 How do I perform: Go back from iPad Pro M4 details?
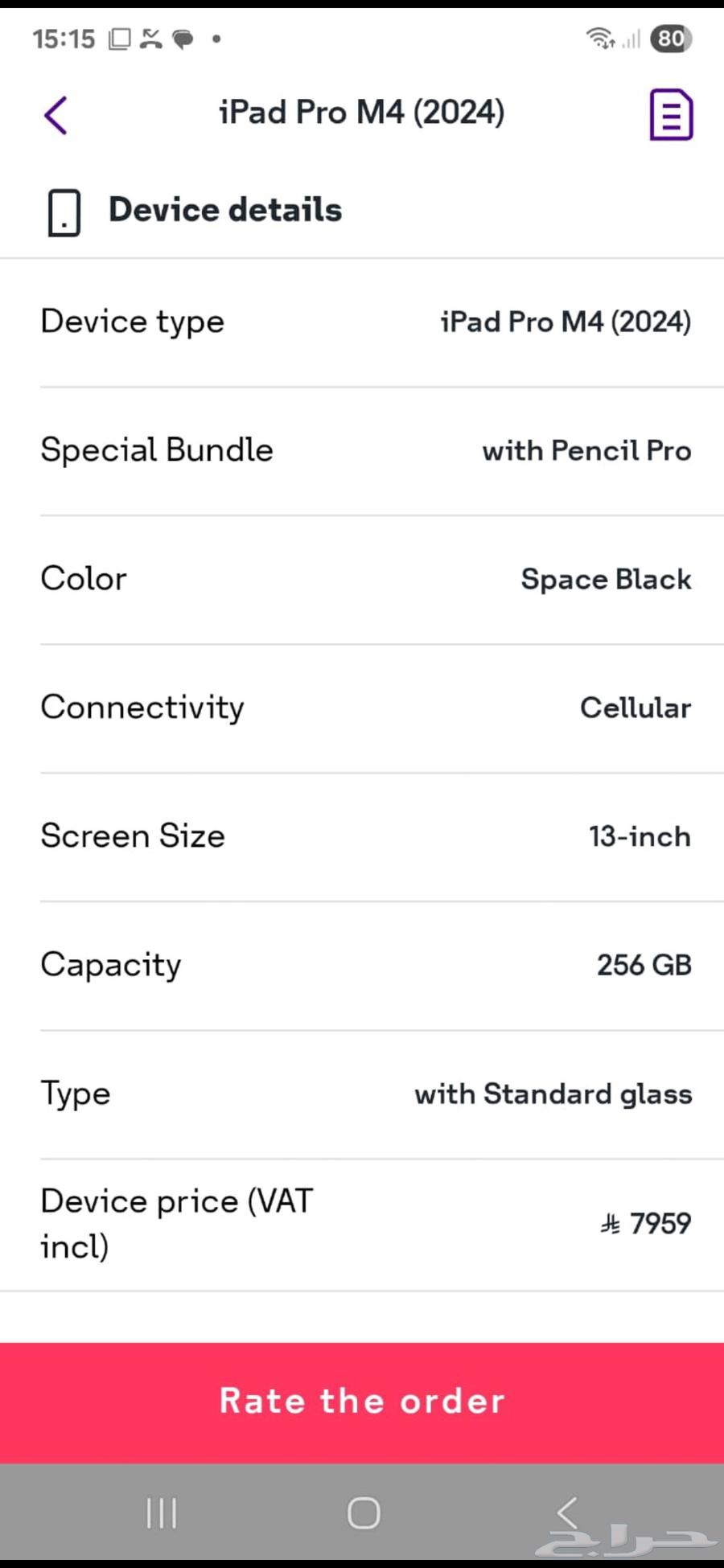coord(56,115)
